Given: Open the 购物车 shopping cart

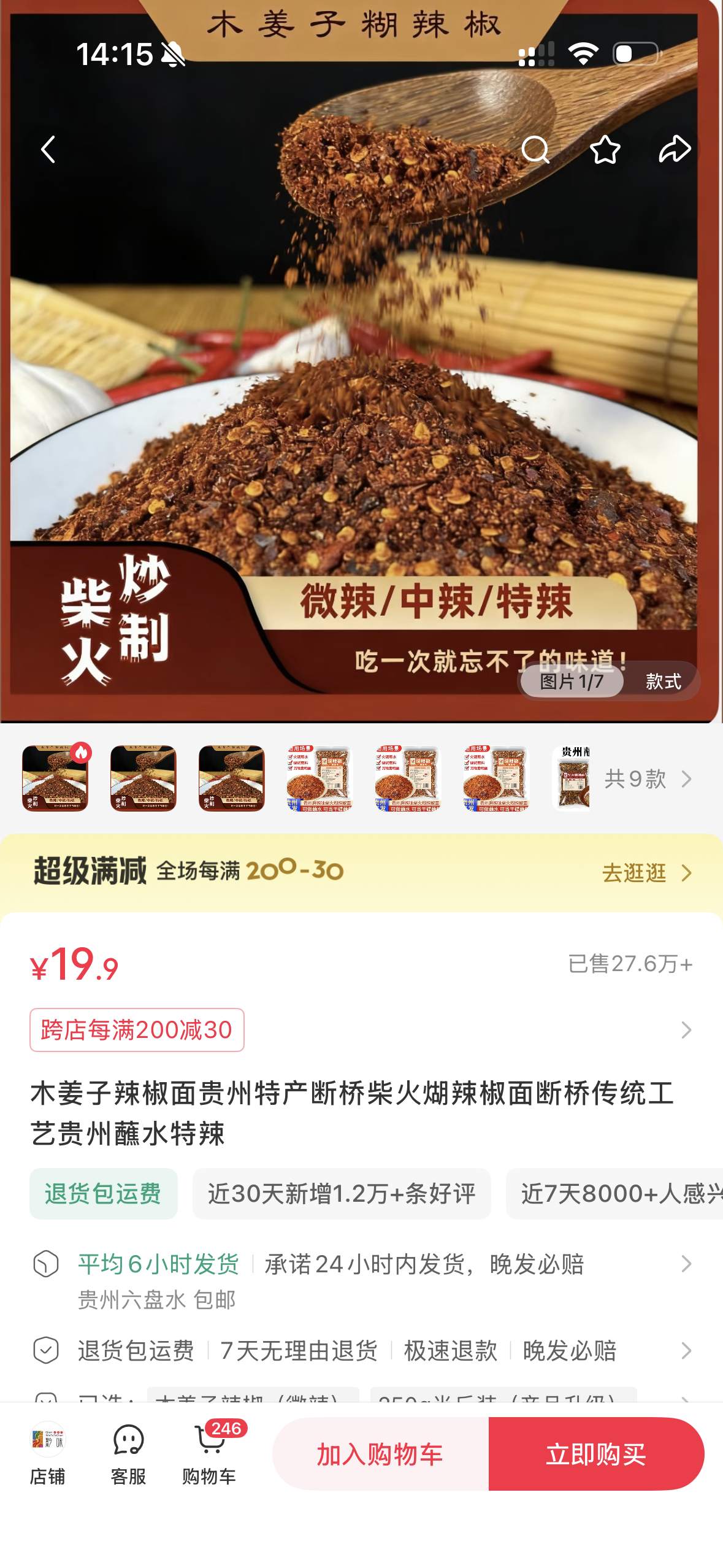Looking at the screenshot, I should pyautogui.click(x=209, y=1453).
